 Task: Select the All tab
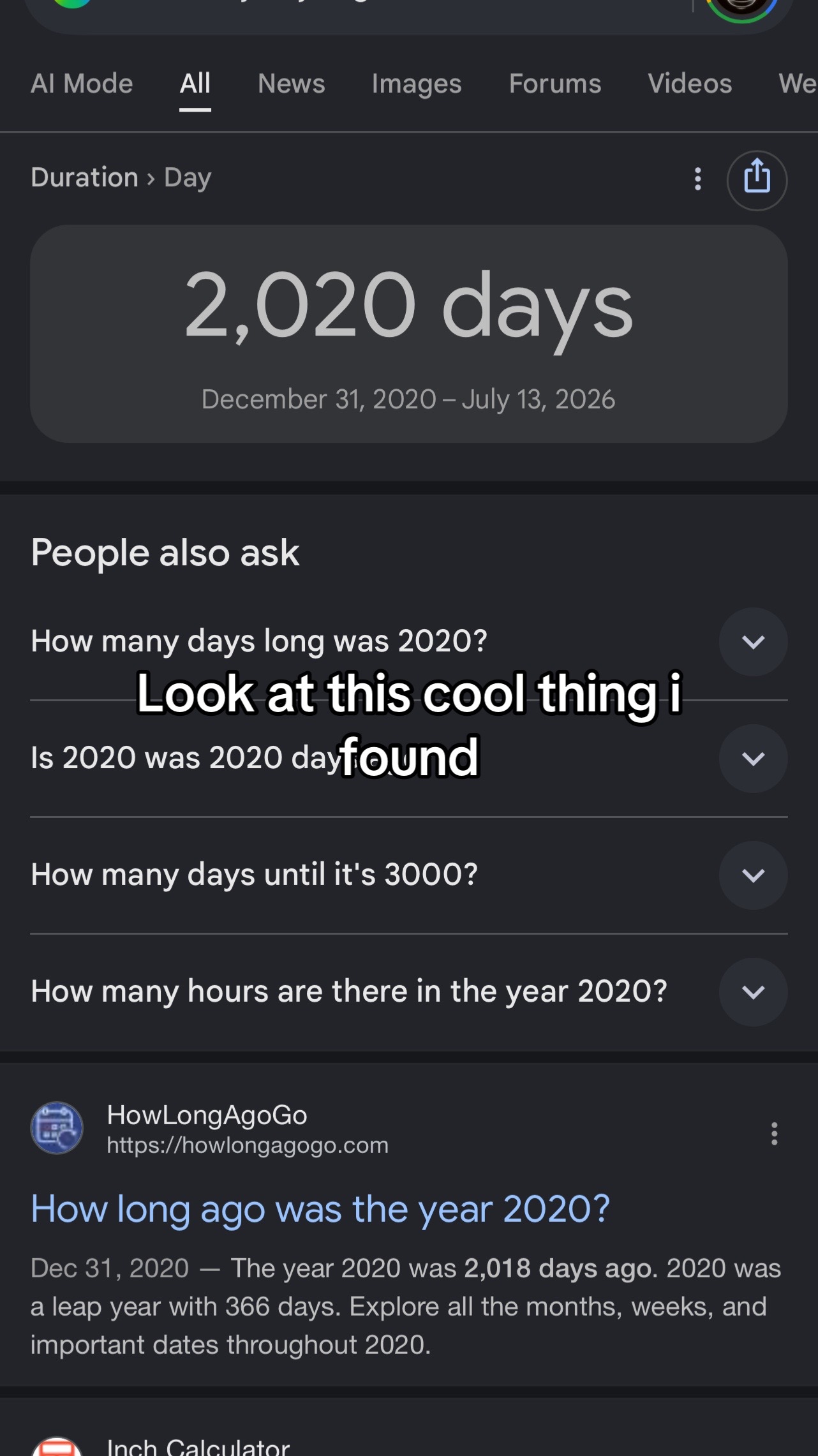point(195,84)
